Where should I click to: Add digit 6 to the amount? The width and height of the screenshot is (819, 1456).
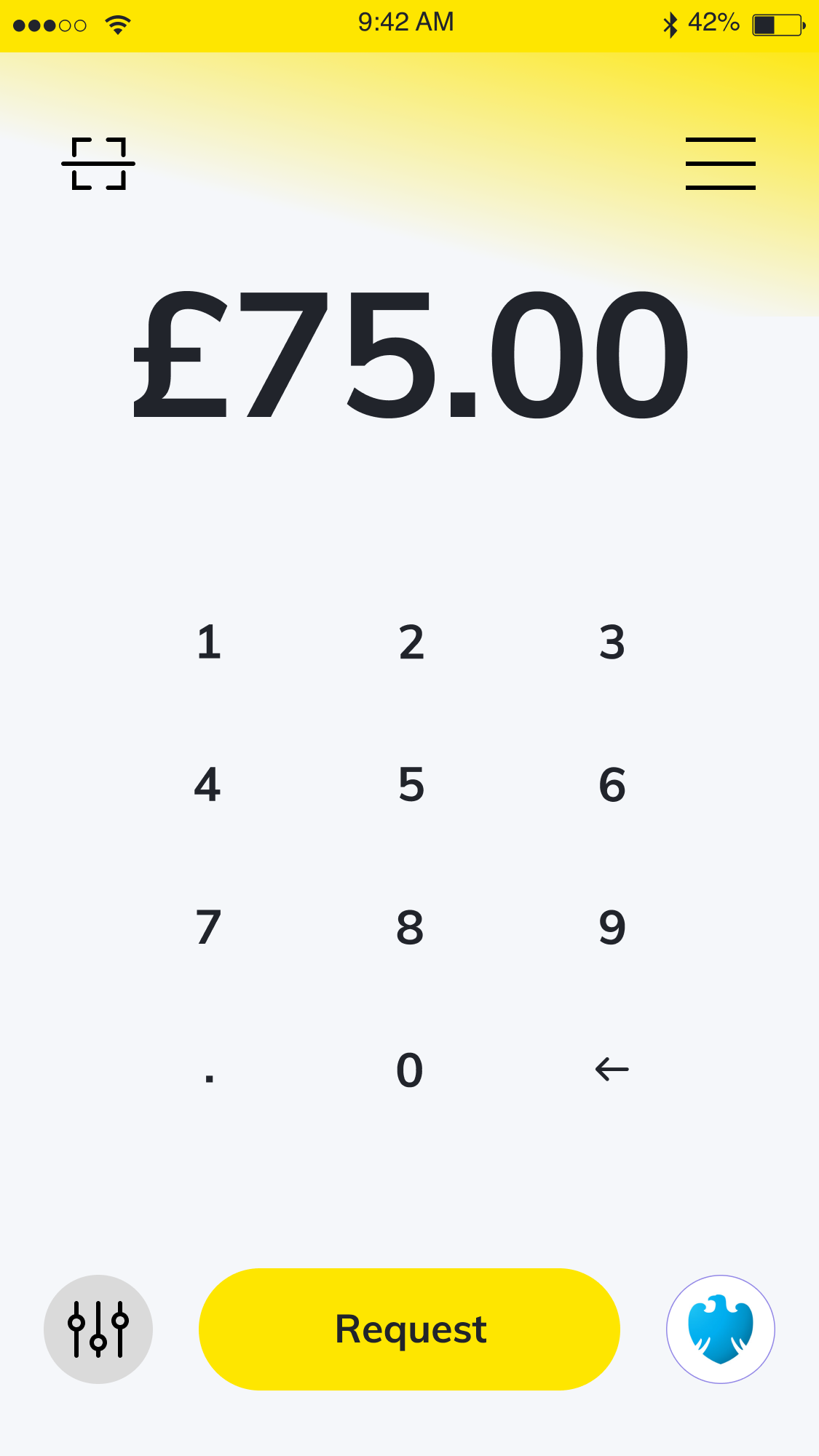coord(612,785)
